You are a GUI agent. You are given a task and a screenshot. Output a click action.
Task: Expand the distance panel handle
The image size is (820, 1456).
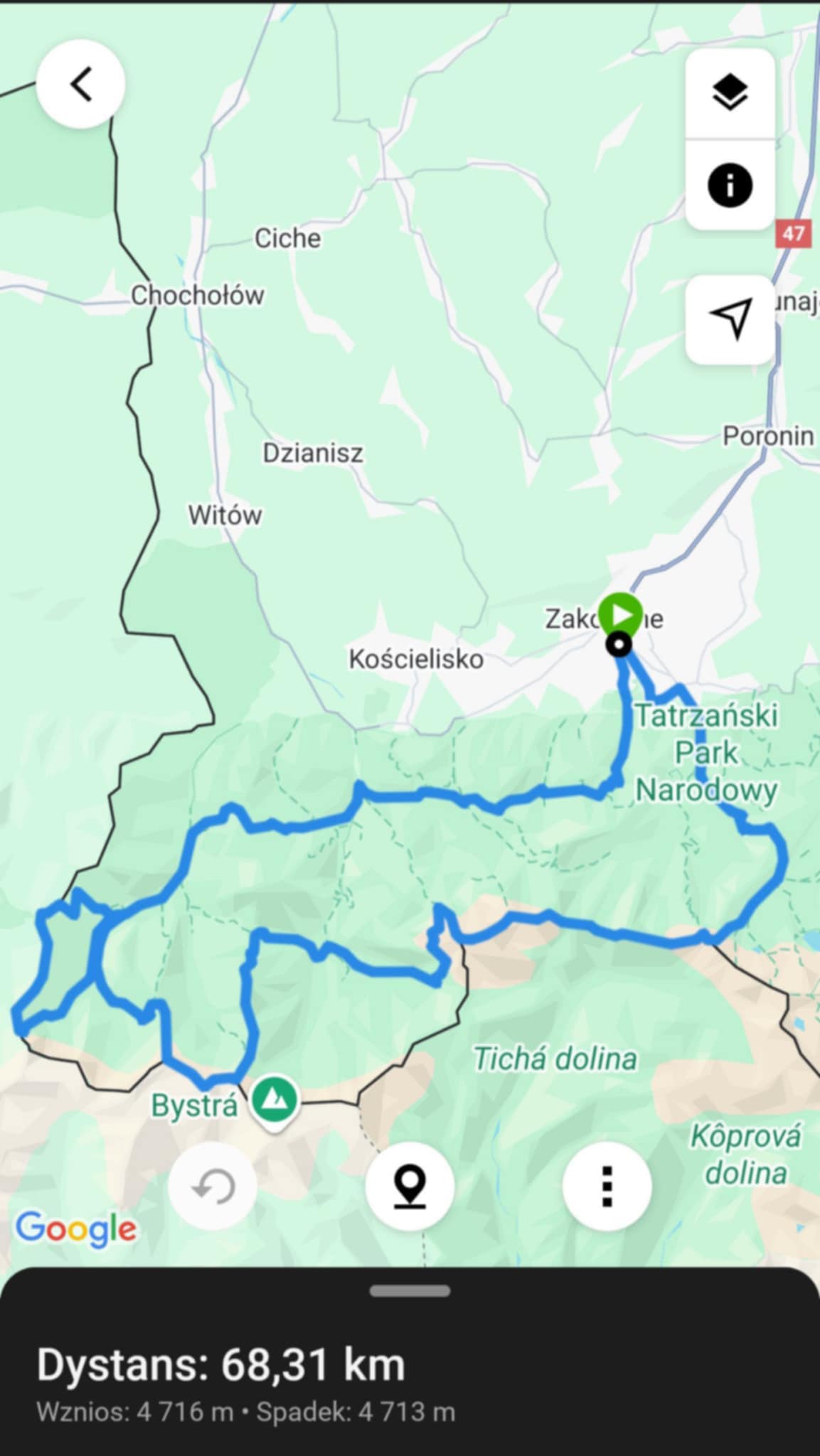point(410,1291)
